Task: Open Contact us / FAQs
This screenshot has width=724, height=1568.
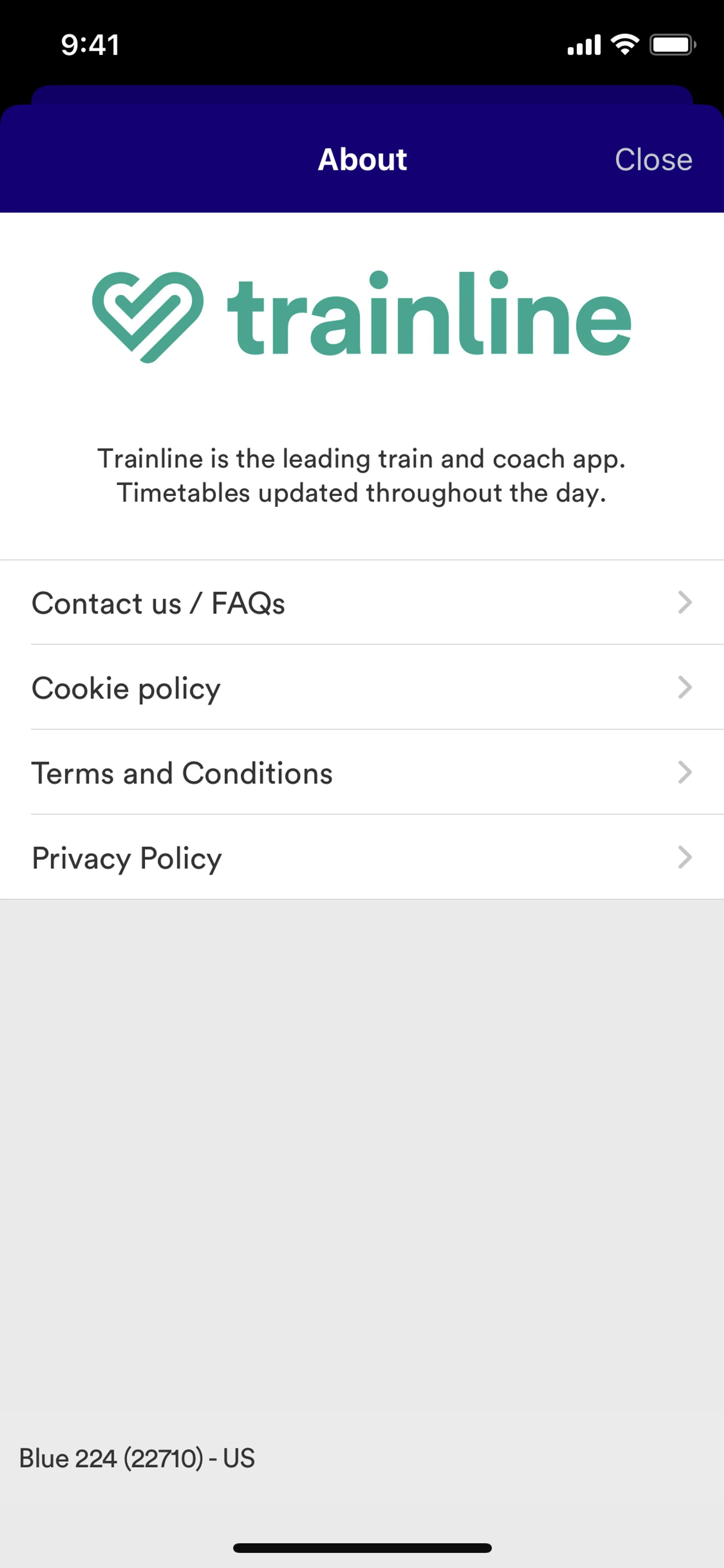Action: [x=361, y=603]
